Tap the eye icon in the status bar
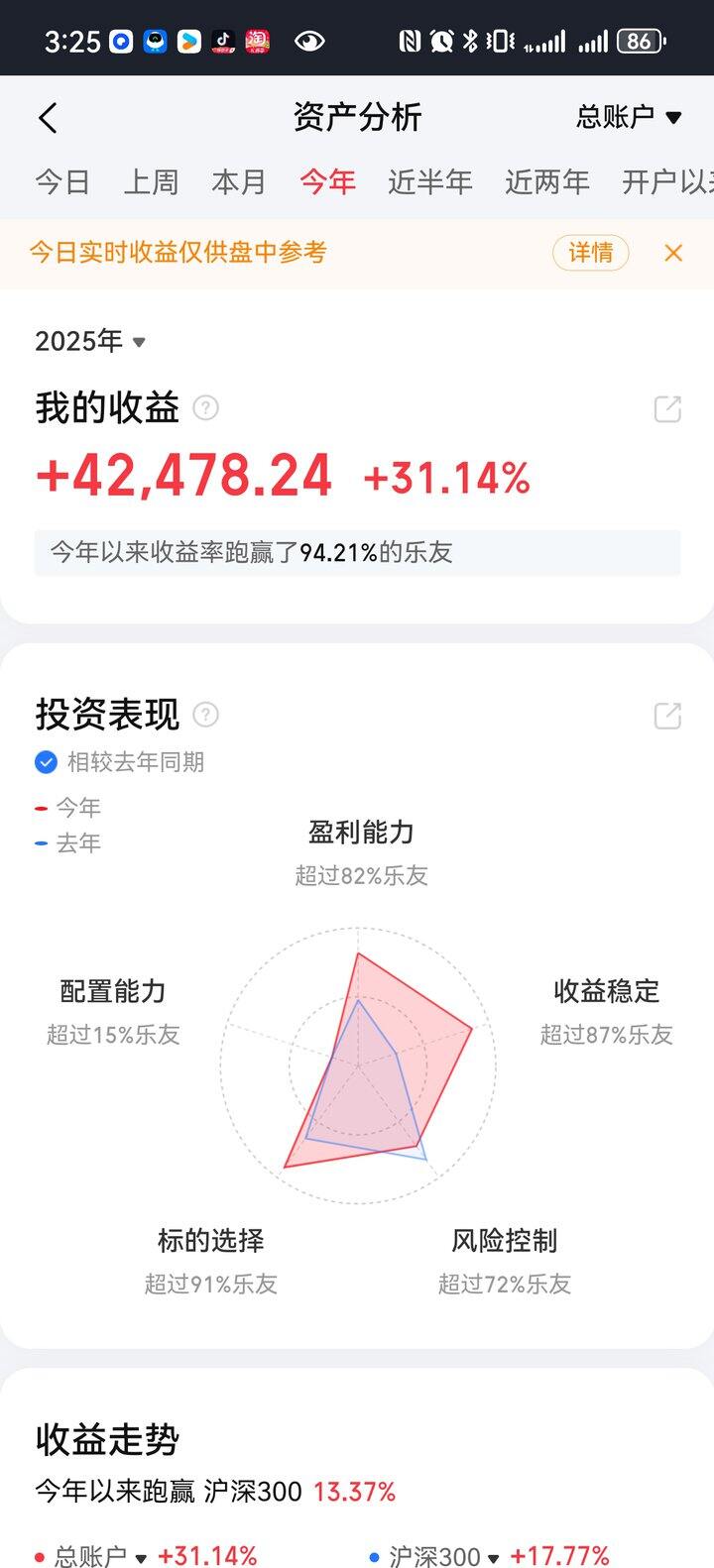 tap(308, 40)
